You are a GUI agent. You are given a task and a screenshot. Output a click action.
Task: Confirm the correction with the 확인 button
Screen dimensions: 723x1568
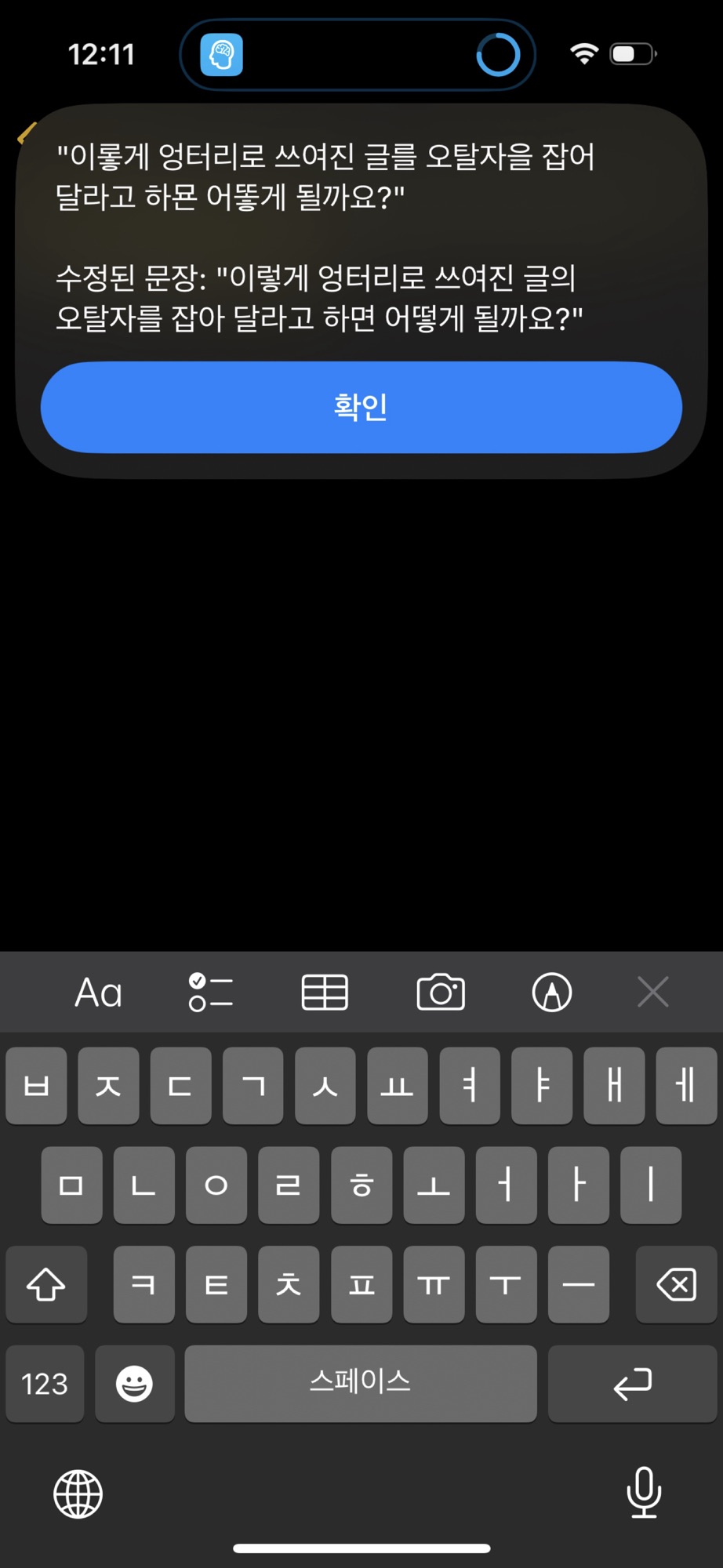pyautogui.click(x=361, y=407)
